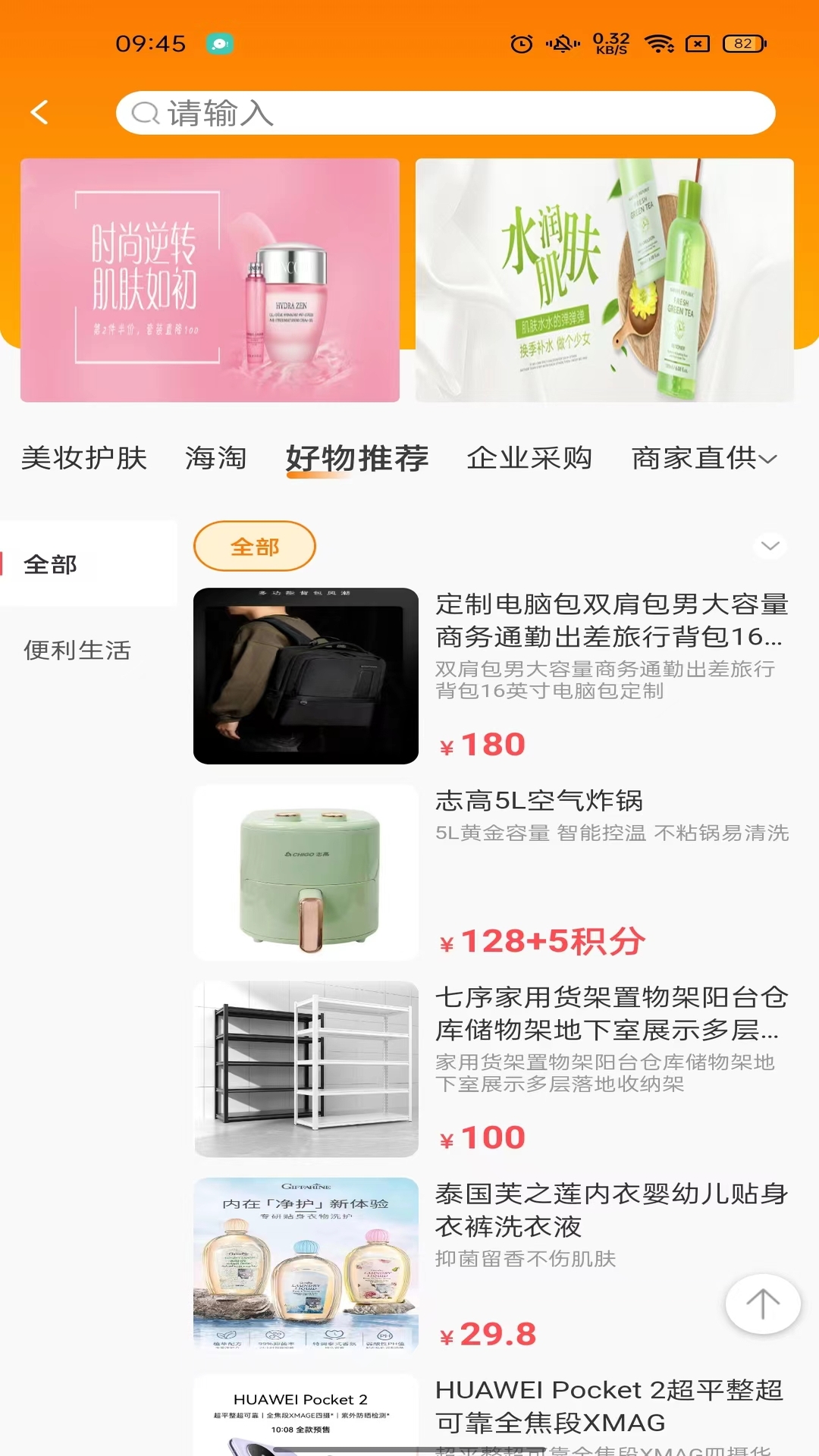Switch to the 企业采购 tab
Screen dimensions: 819x1456
[529, 458]
